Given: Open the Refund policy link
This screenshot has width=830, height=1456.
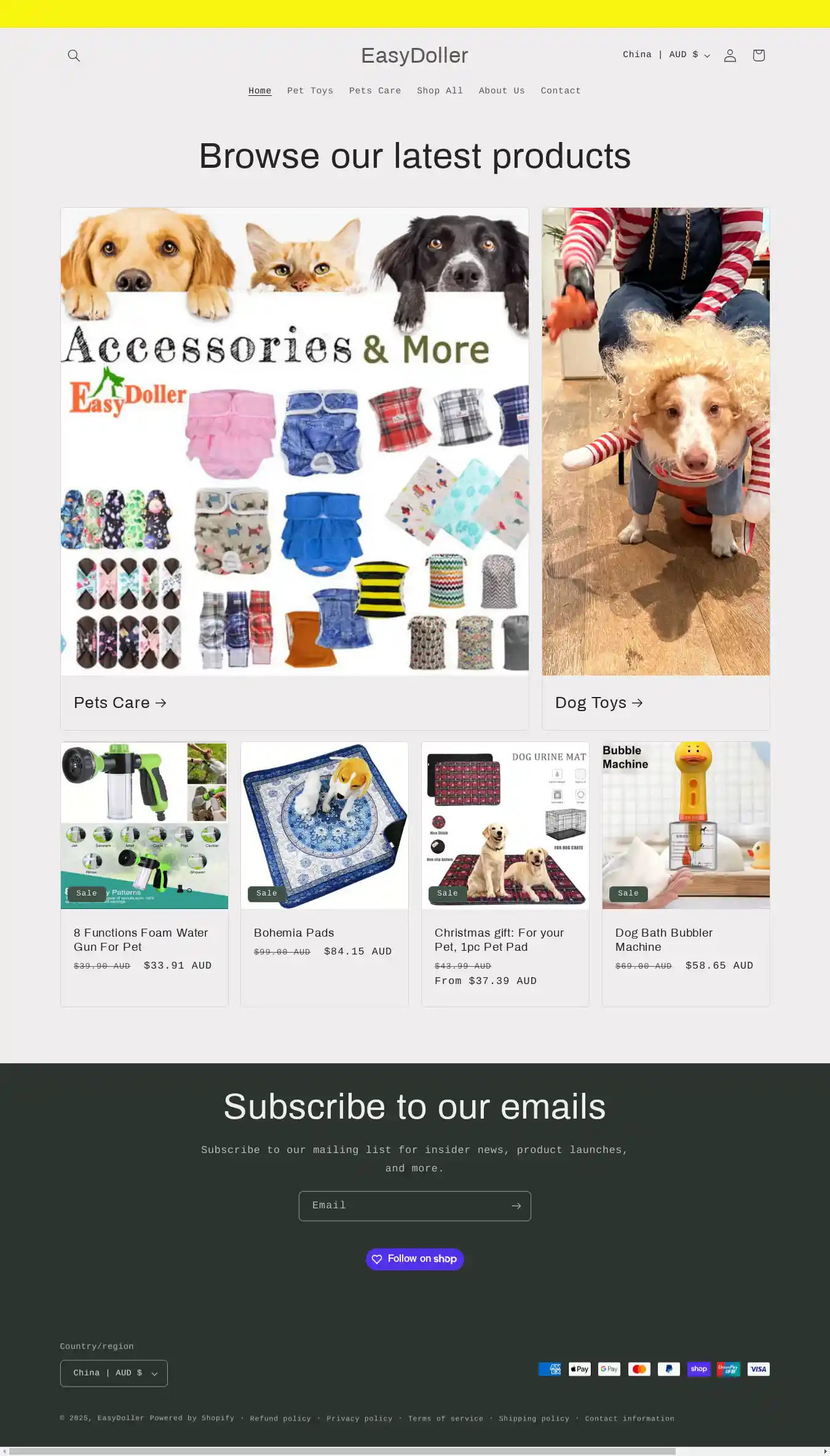Looking at the screenshot, I should coord(280,1419).
